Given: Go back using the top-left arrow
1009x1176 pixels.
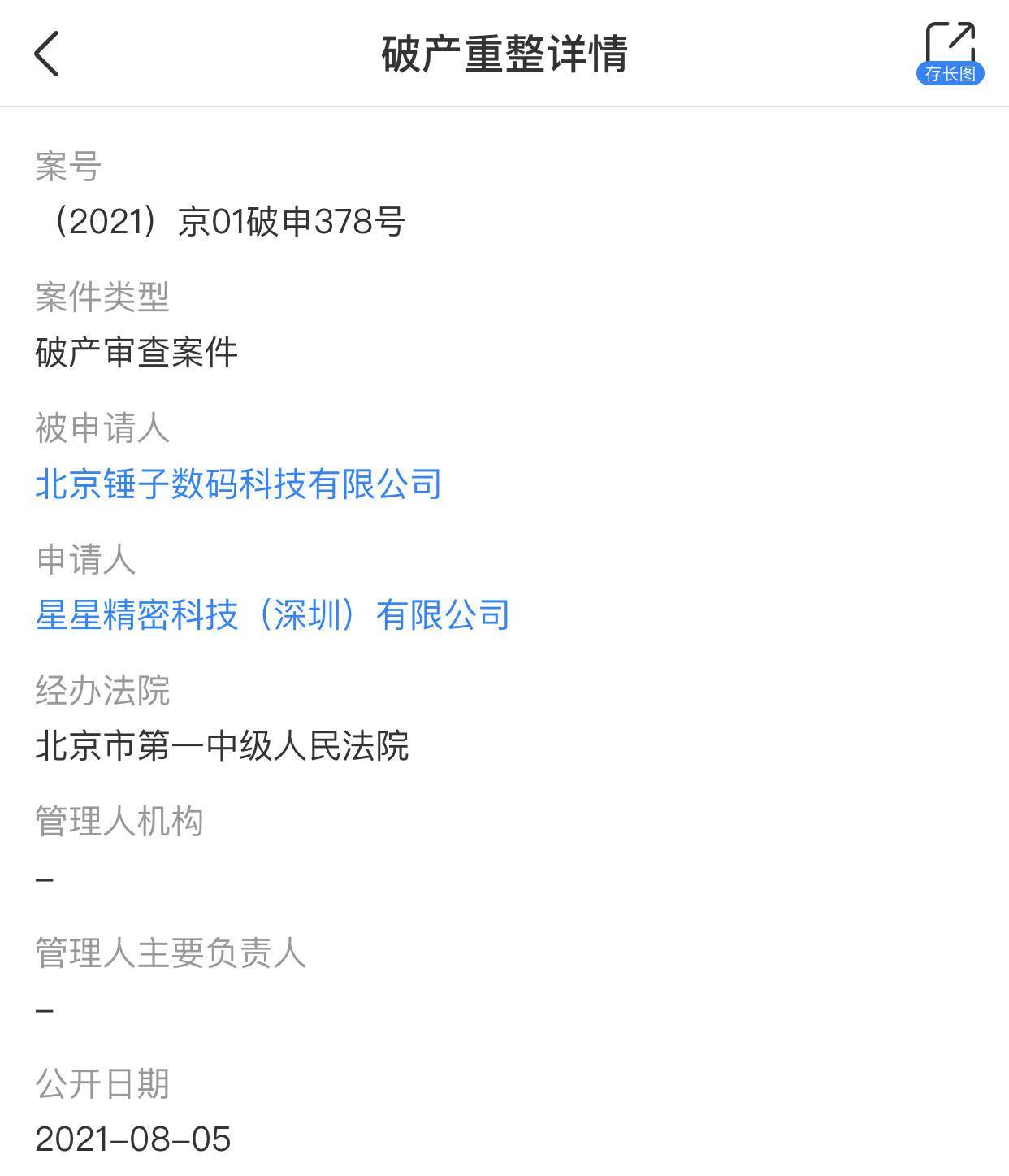Looking at the screenshot, I should pyautogui.click(x=47, y=54).
